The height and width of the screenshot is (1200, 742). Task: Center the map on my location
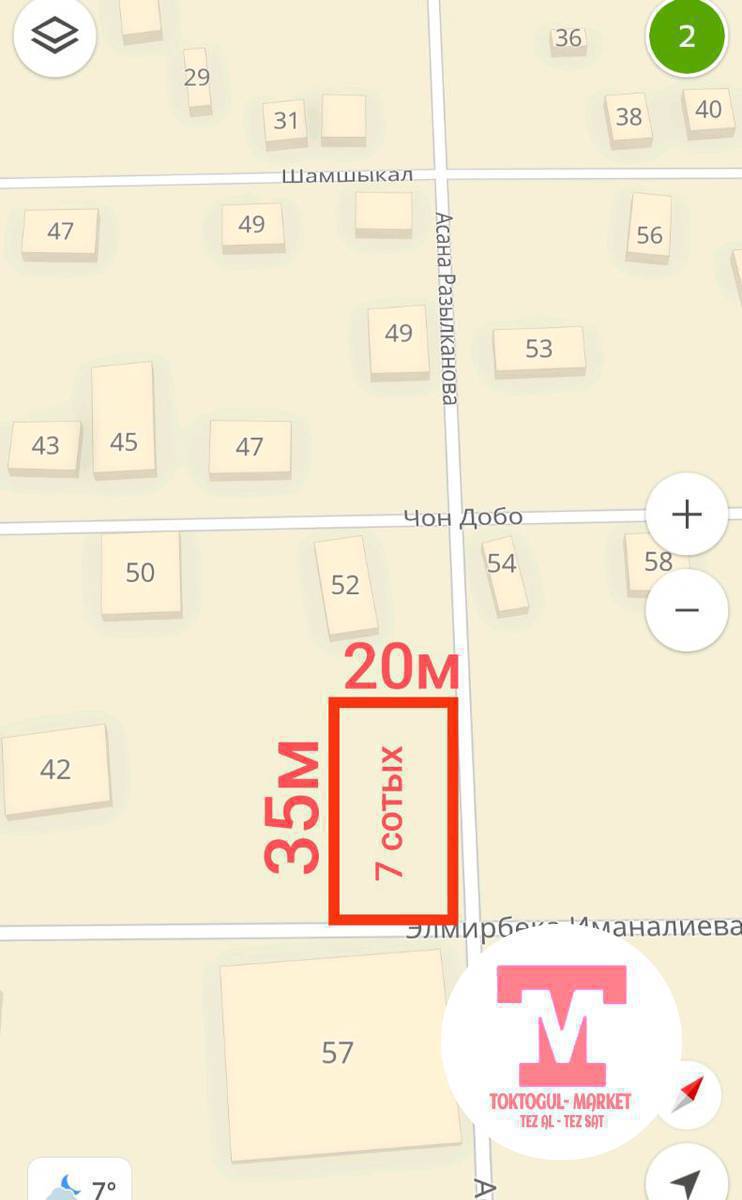(687, 1180)
